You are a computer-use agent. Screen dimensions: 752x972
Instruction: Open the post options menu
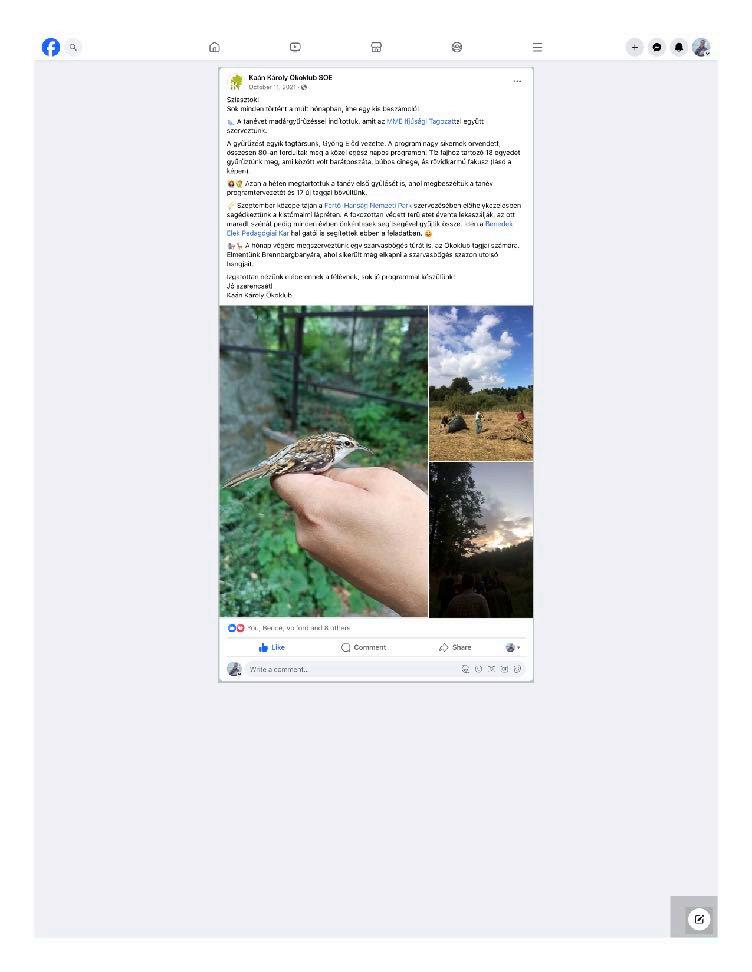pos(517,81)
